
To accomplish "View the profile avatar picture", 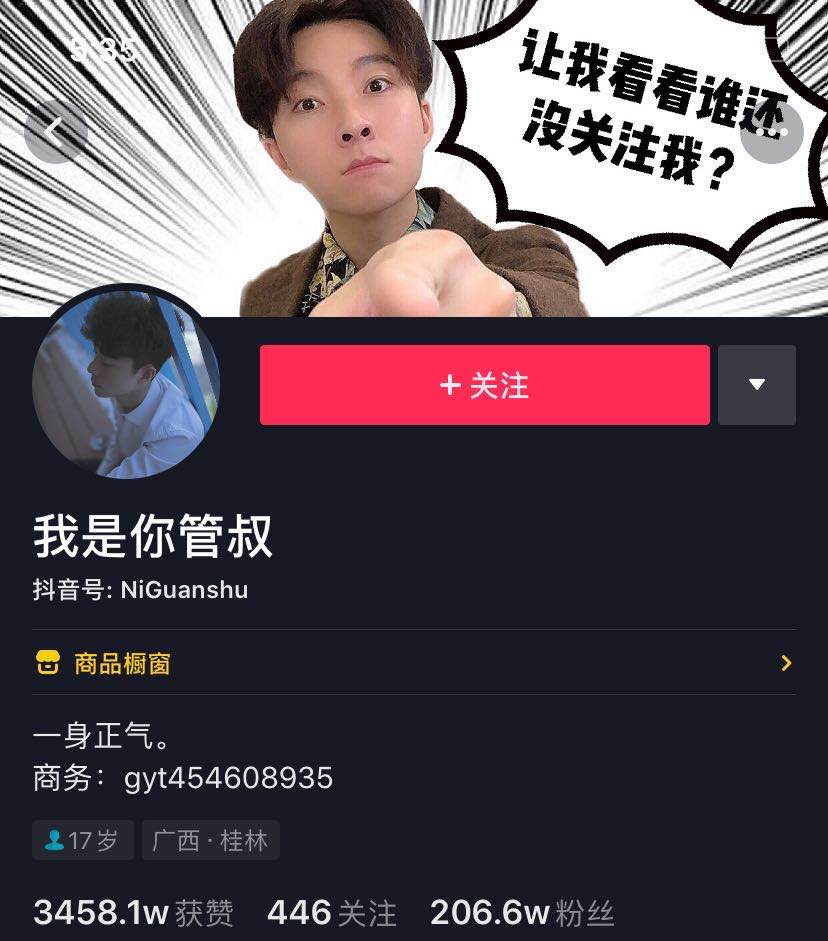I will pyautogui.click(x=125, y=384).
